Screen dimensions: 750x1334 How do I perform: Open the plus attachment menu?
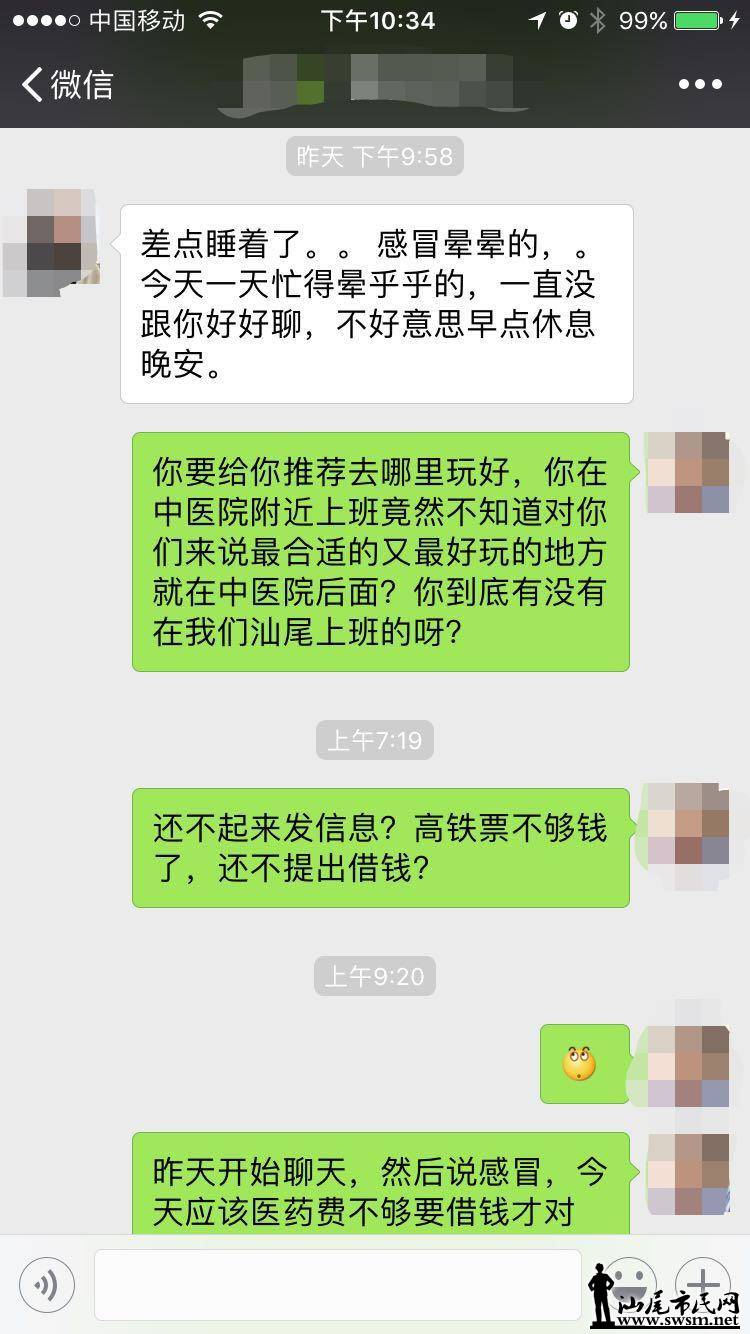coord(703,1282)
